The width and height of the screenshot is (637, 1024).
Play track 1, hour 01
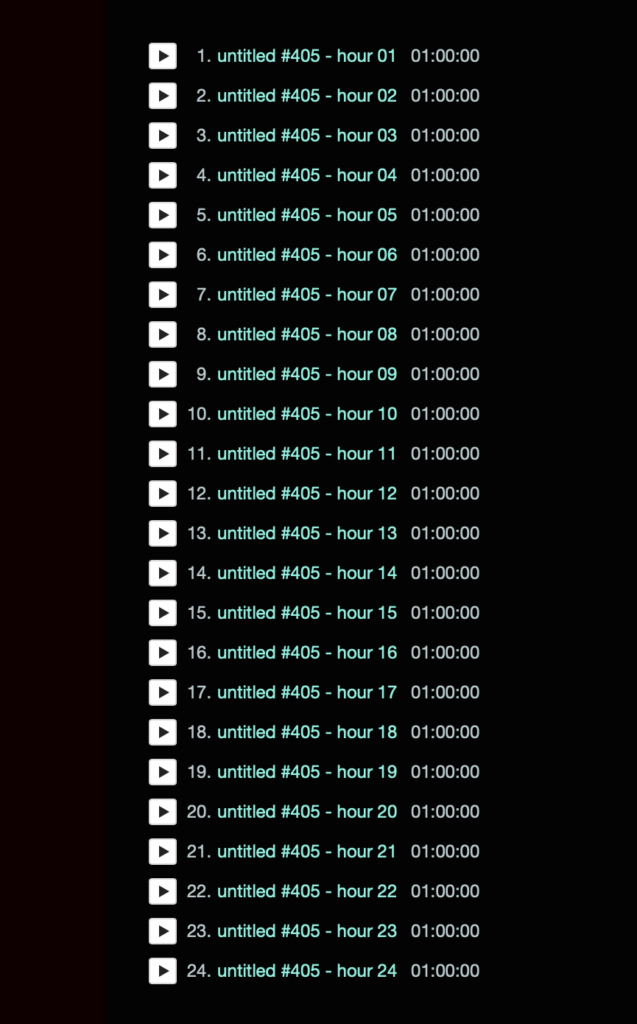pos(163,56)
